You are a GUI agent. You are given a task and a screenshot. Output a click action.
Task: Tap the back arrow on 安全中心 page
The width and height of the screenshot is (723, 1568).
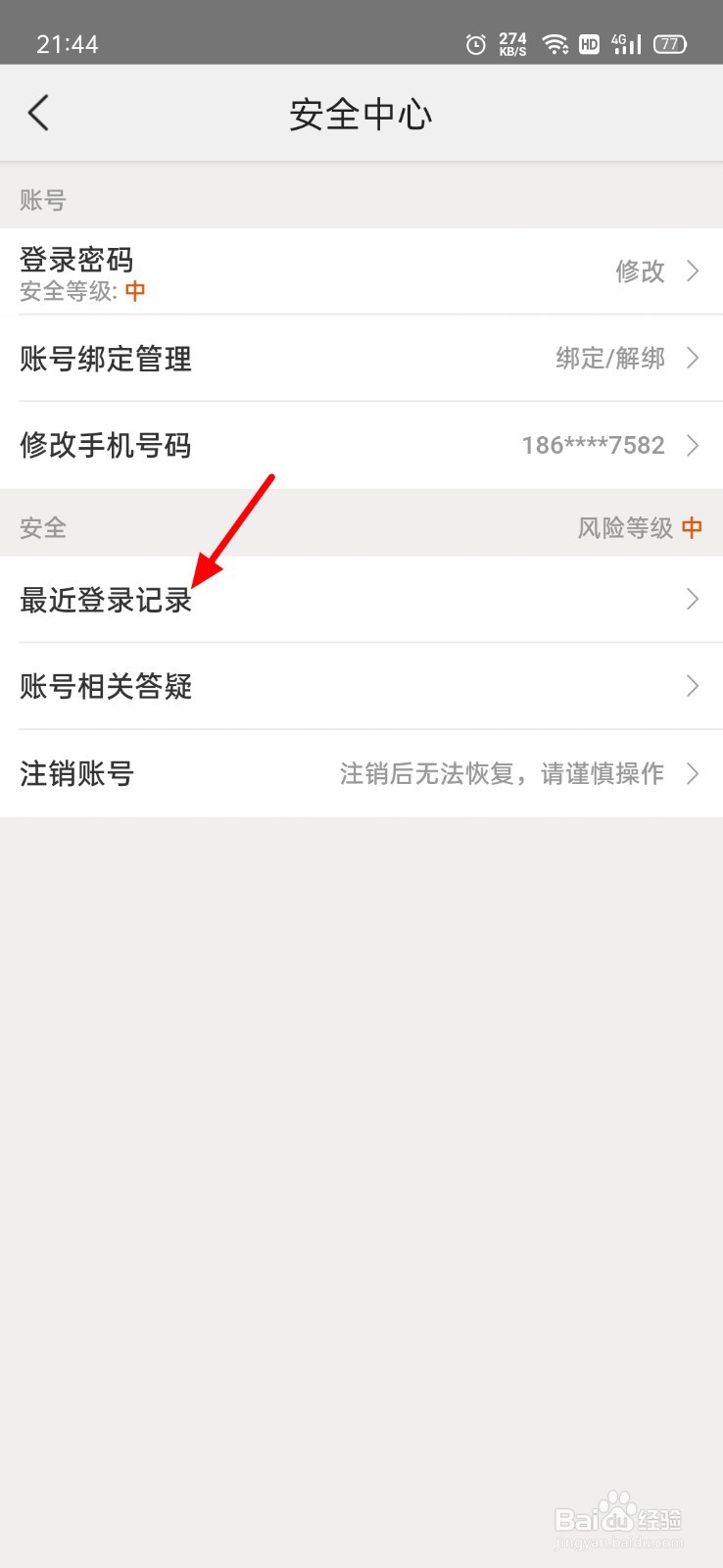coord(38,113)
